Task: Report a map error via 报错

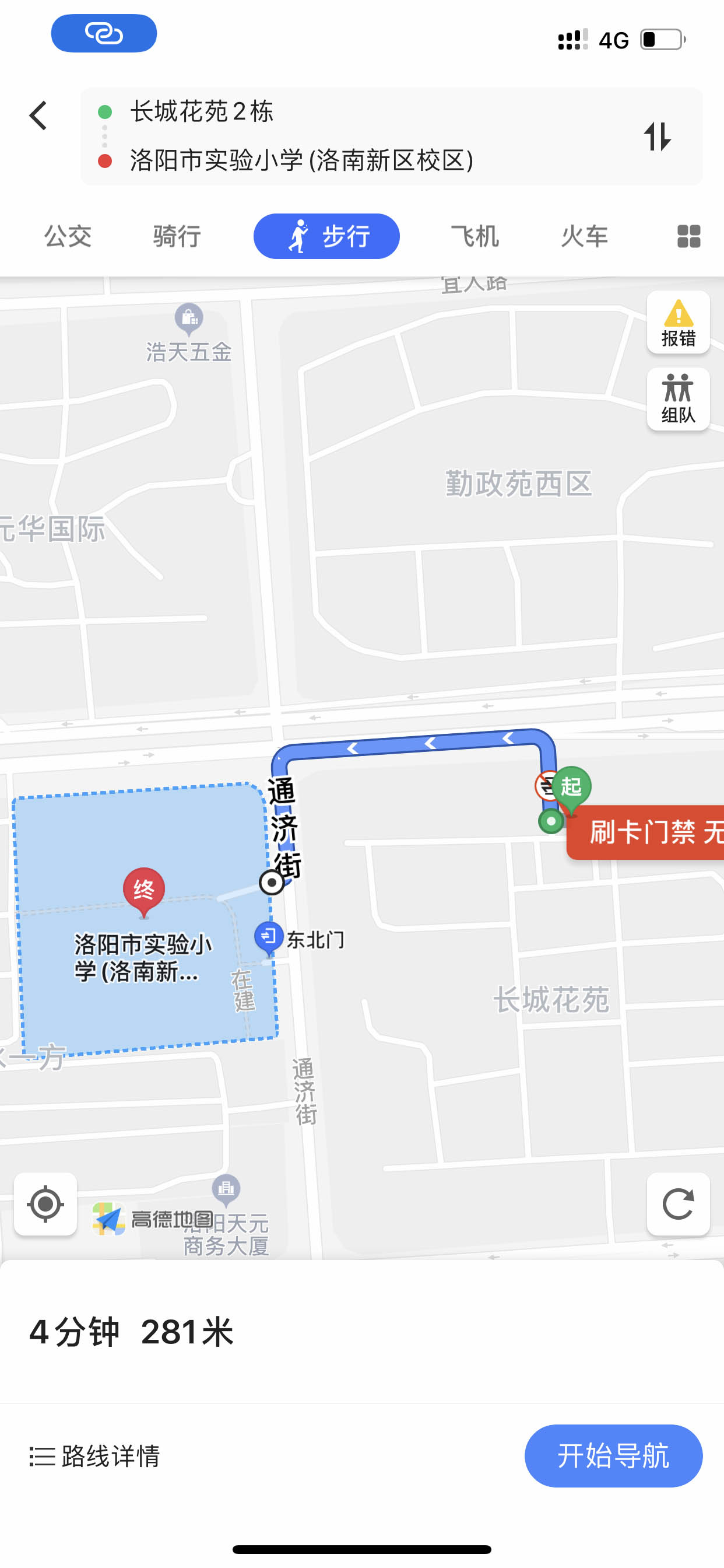Action: point(678,323)
